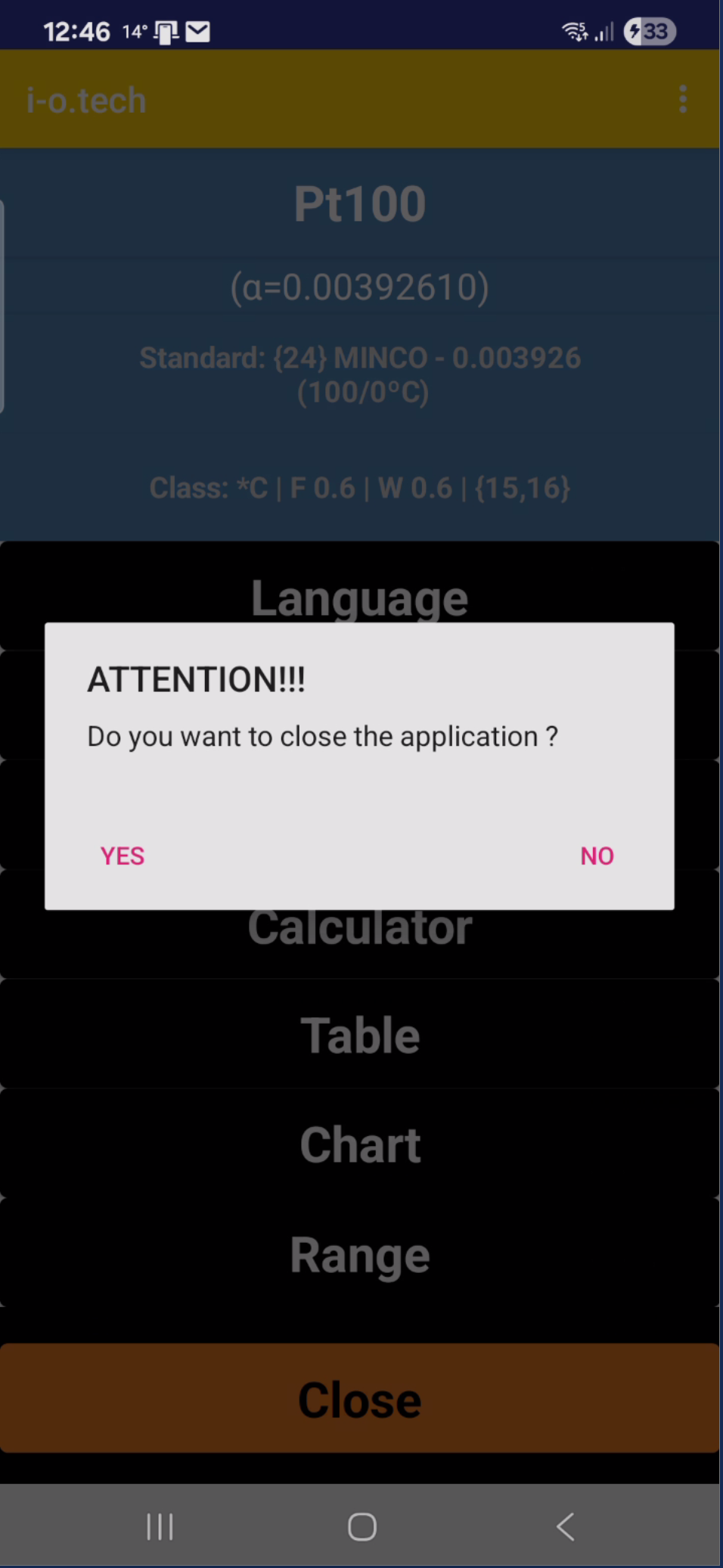Image resolution: width=723 pixels, height=1568 pixels.
Task: Confirm closing the app with YES
Action: pyautogui.click(x=123, y=855)
